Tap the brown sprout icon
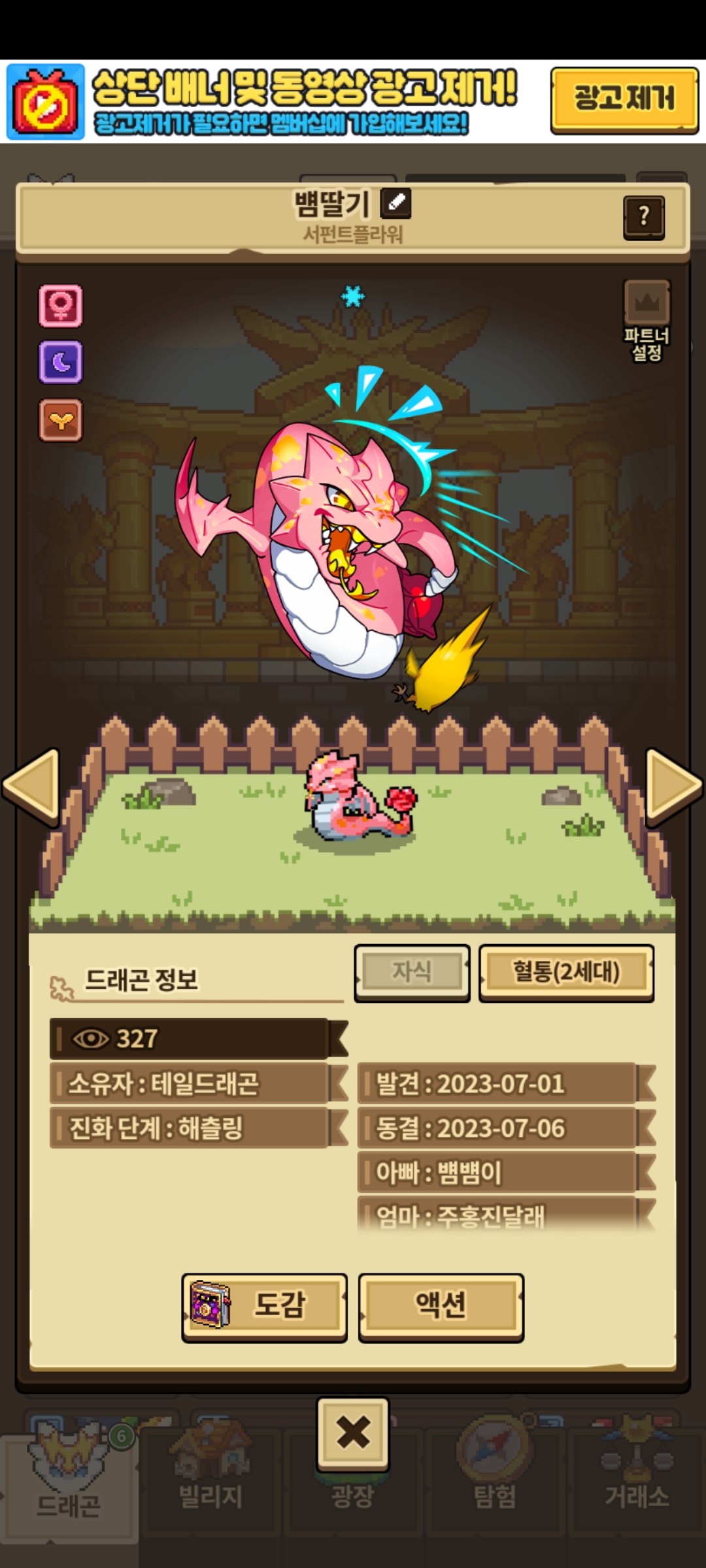 pos(61,420)
